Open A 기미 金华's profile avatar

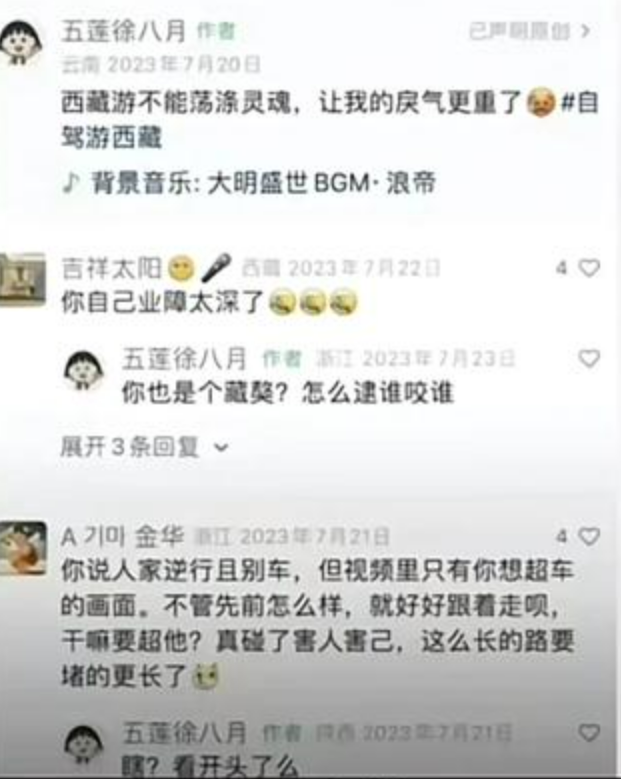pos(22,548)
